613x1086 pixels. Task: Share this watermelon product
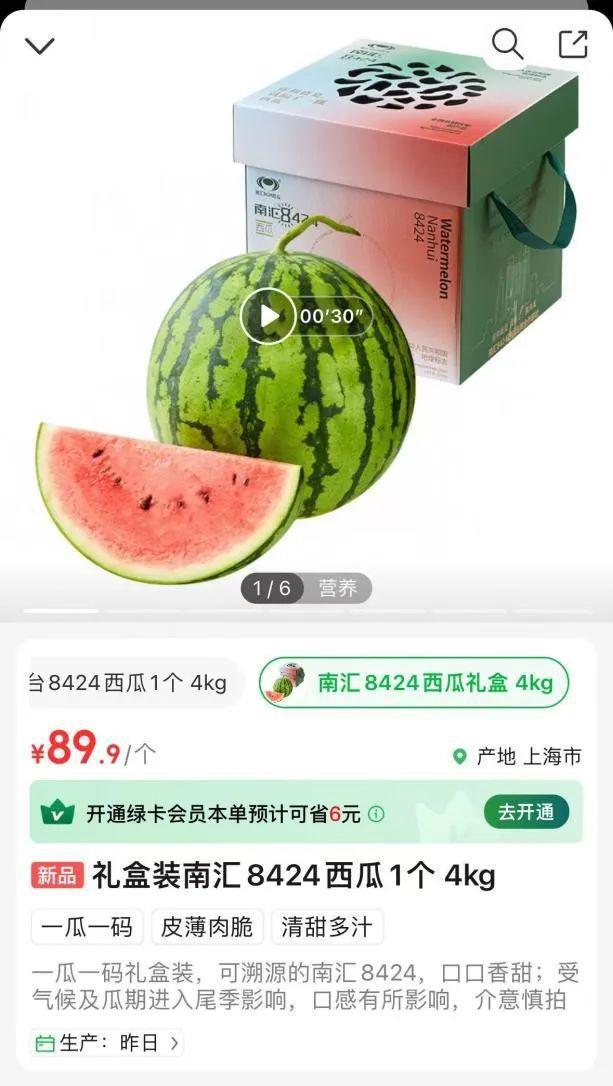coord(573,44)
